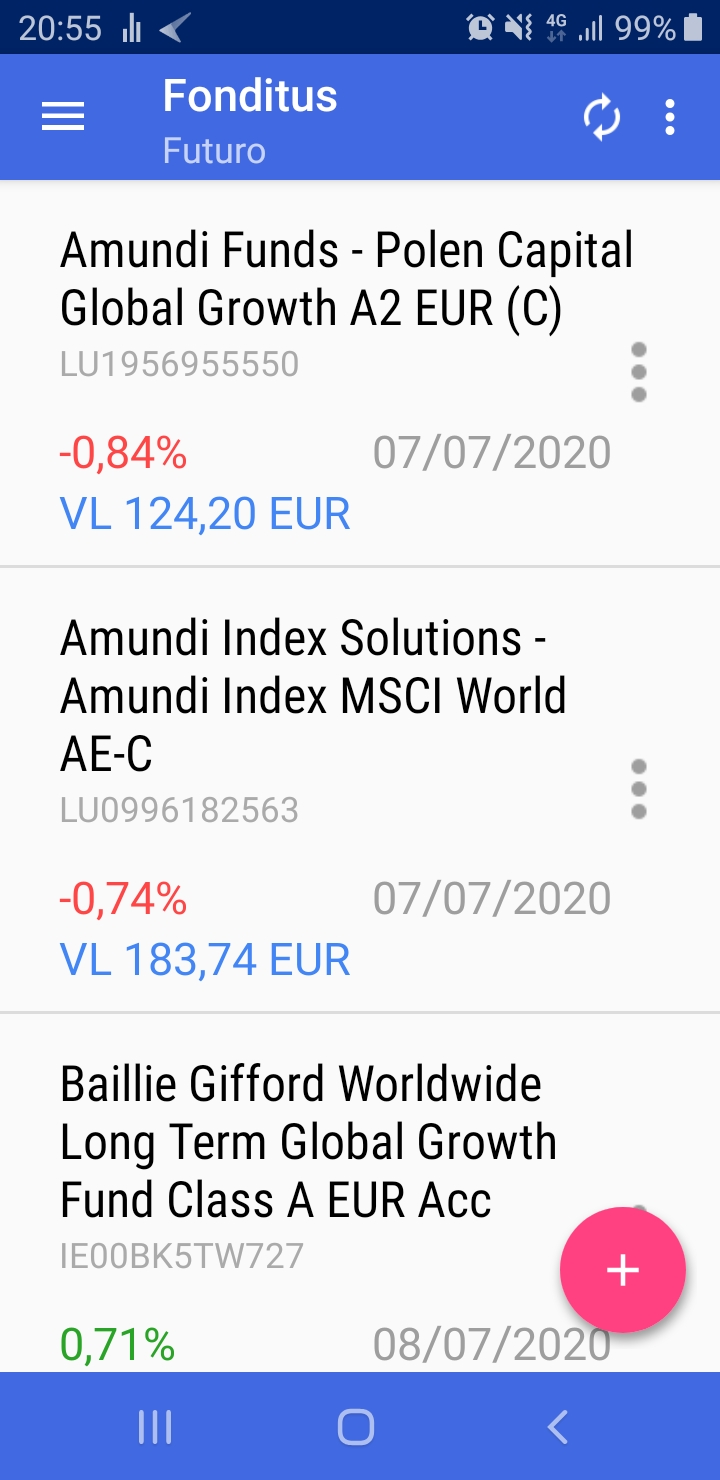Go back using system navigation bar

[x=558, y=1427]
